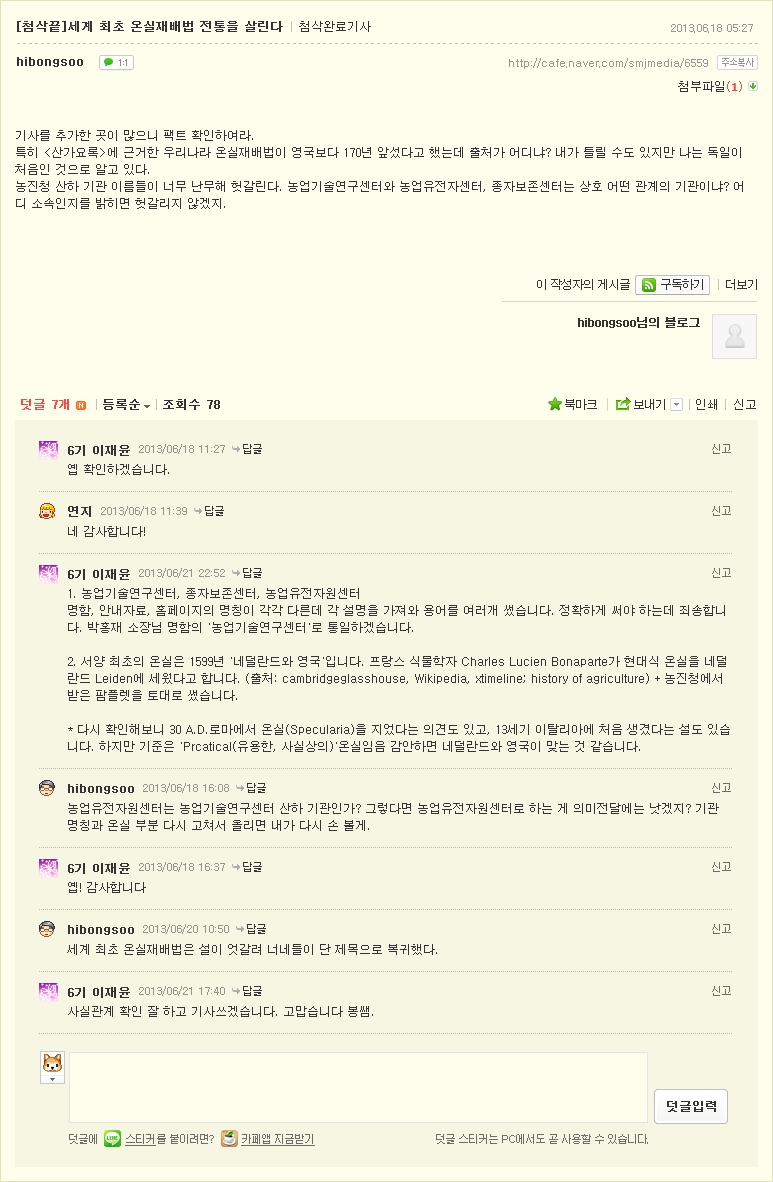Get the cafe app via 카페앱 지금받기
Image resolution: width=773 pixels, height=1182 pixels.
click(x=277, y=1138)
